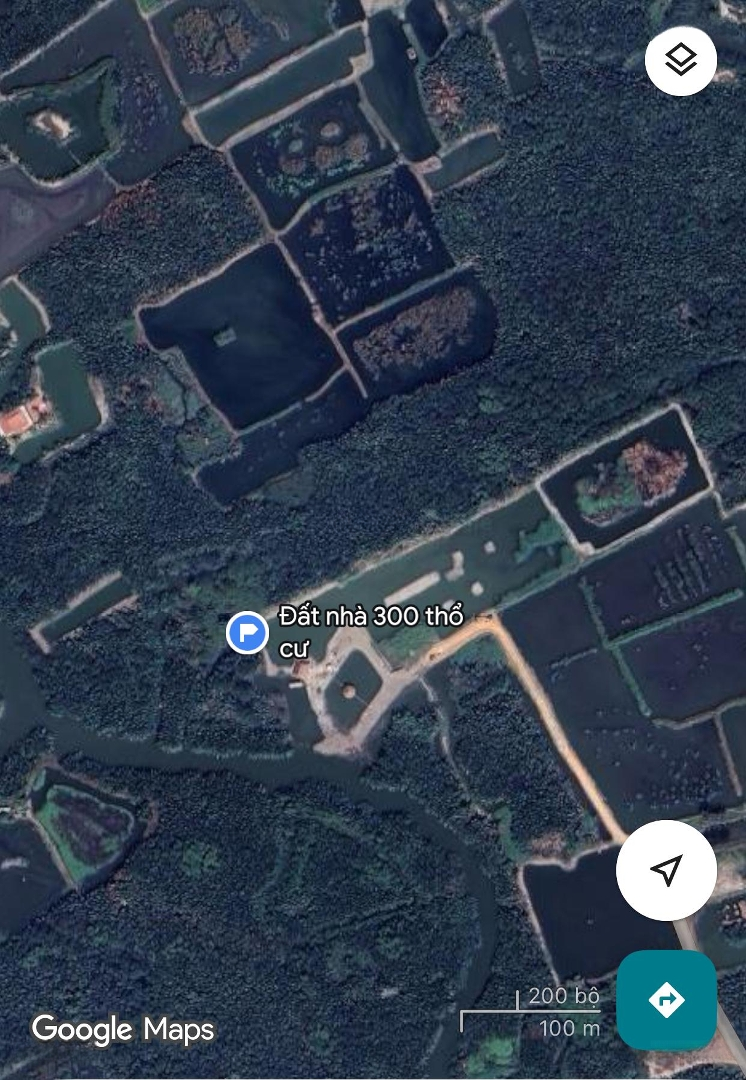Get directions with the teal arrow button

click(x=666, y=999)
